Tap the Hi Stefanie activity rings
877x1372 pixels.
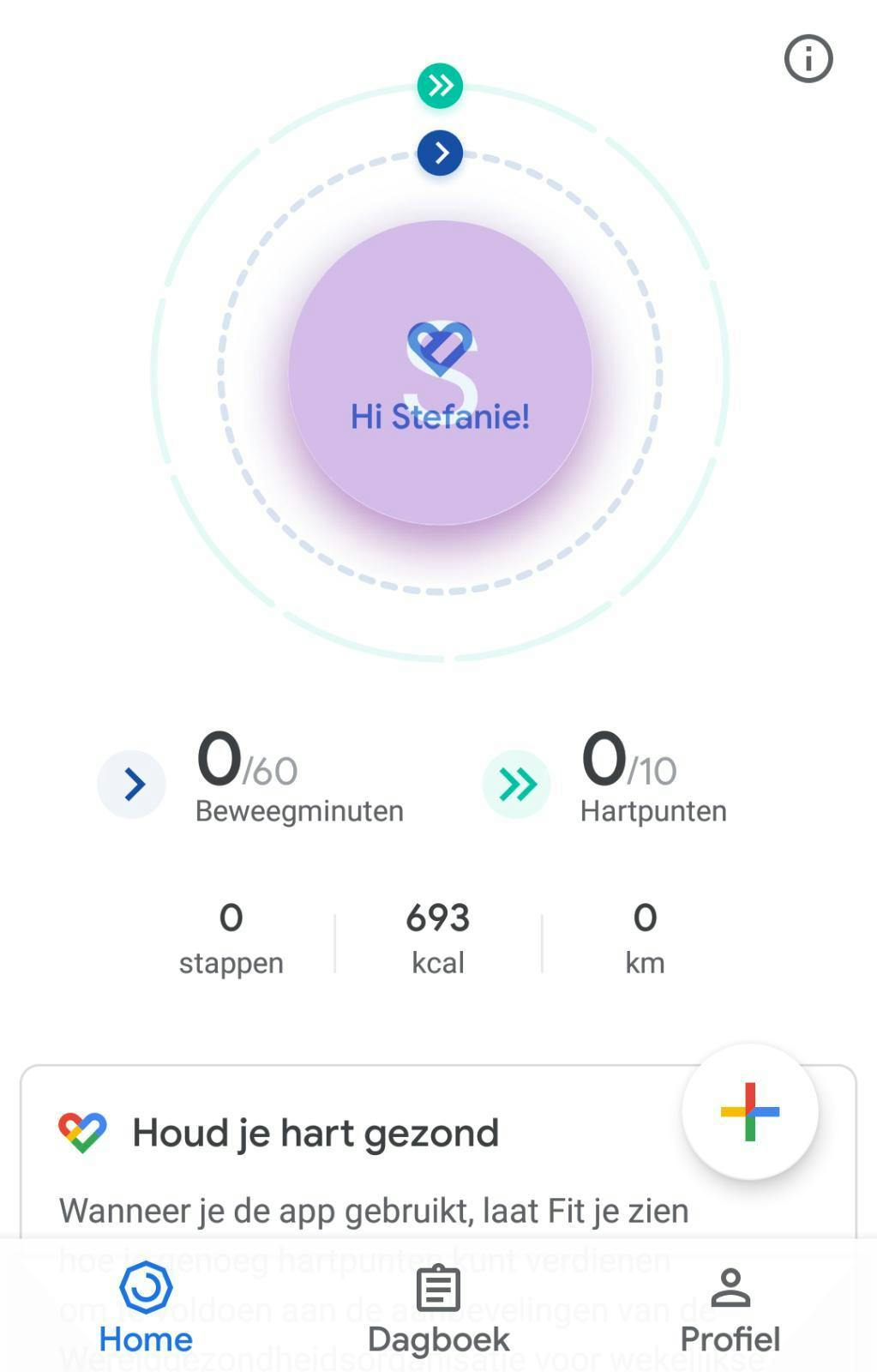[x=440, y=373]
